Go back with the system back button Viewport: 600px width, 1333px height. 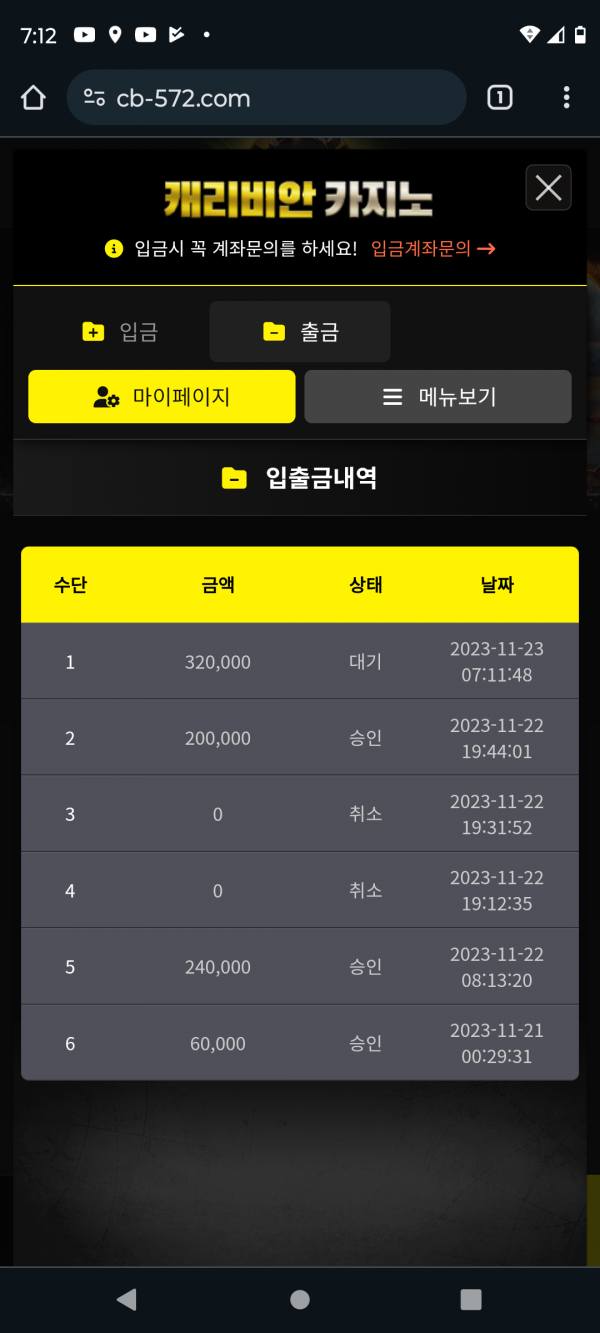pyautogui.click(x=127, y=1299)
